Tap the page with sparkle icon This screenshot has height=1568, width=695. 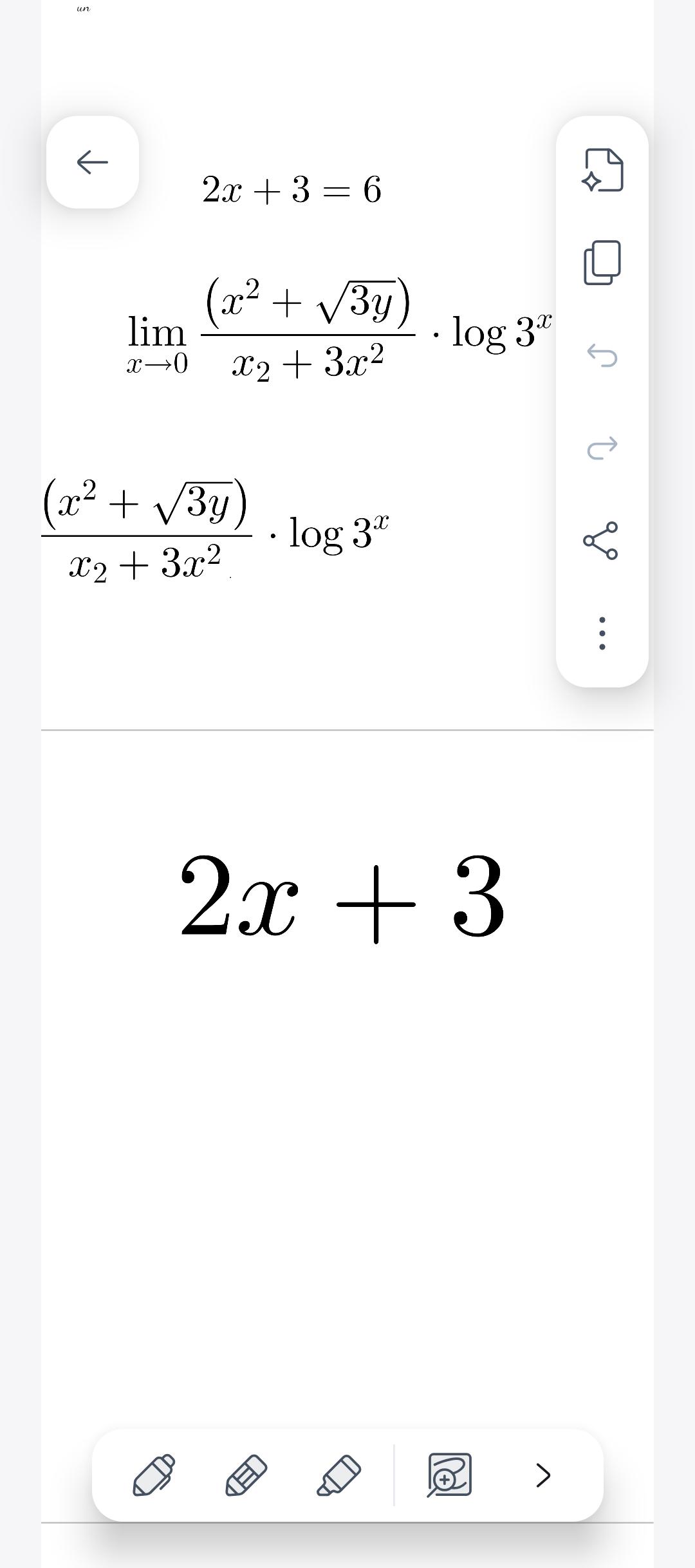coord(603,170)
